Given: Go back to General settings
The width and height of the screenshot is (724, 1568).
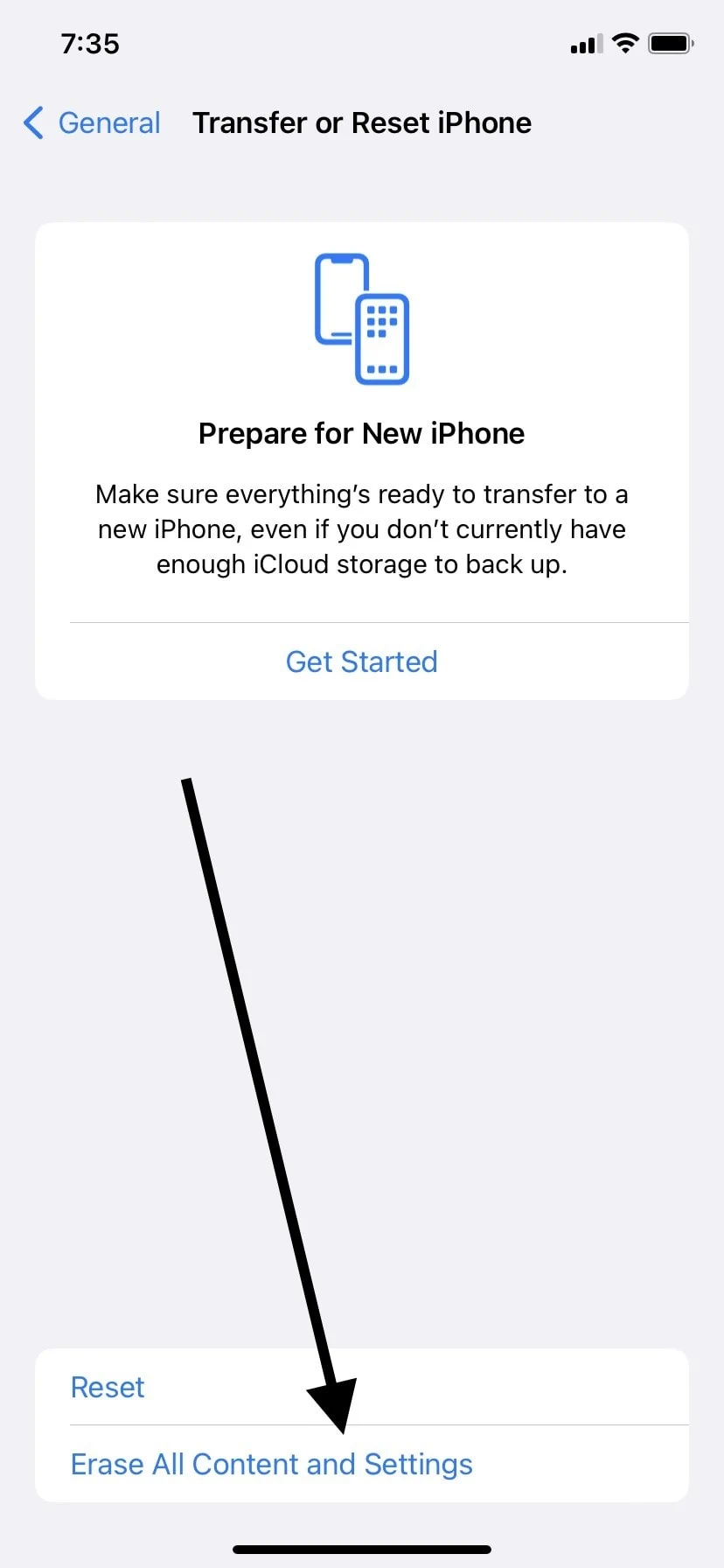Looking at the screenshot, I should point(92,123).
